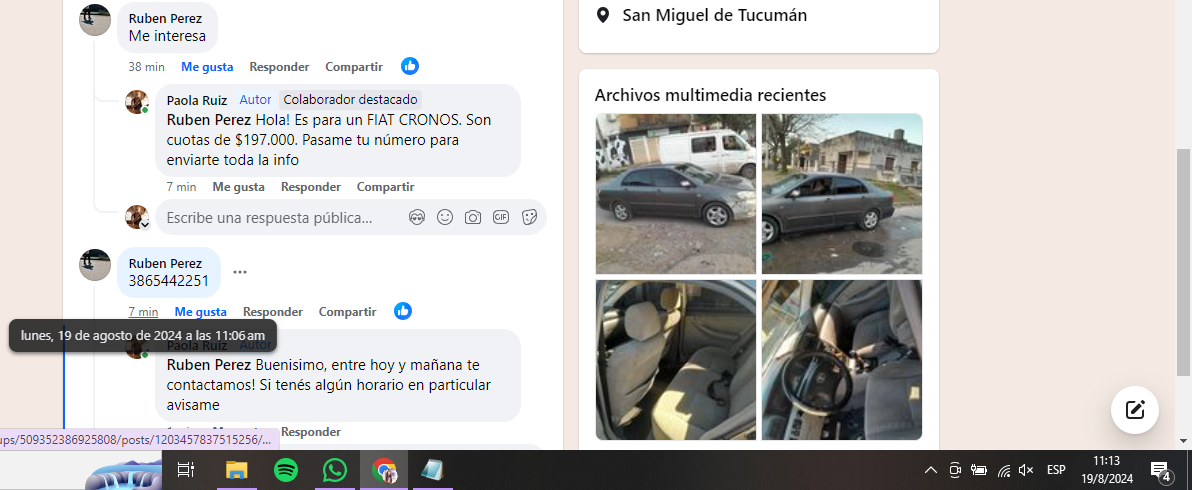Image resolution: width=1192 pixels, height=490 pixels.
Task: Start a new message with the compose button
Action: [x=1134, y=409]
